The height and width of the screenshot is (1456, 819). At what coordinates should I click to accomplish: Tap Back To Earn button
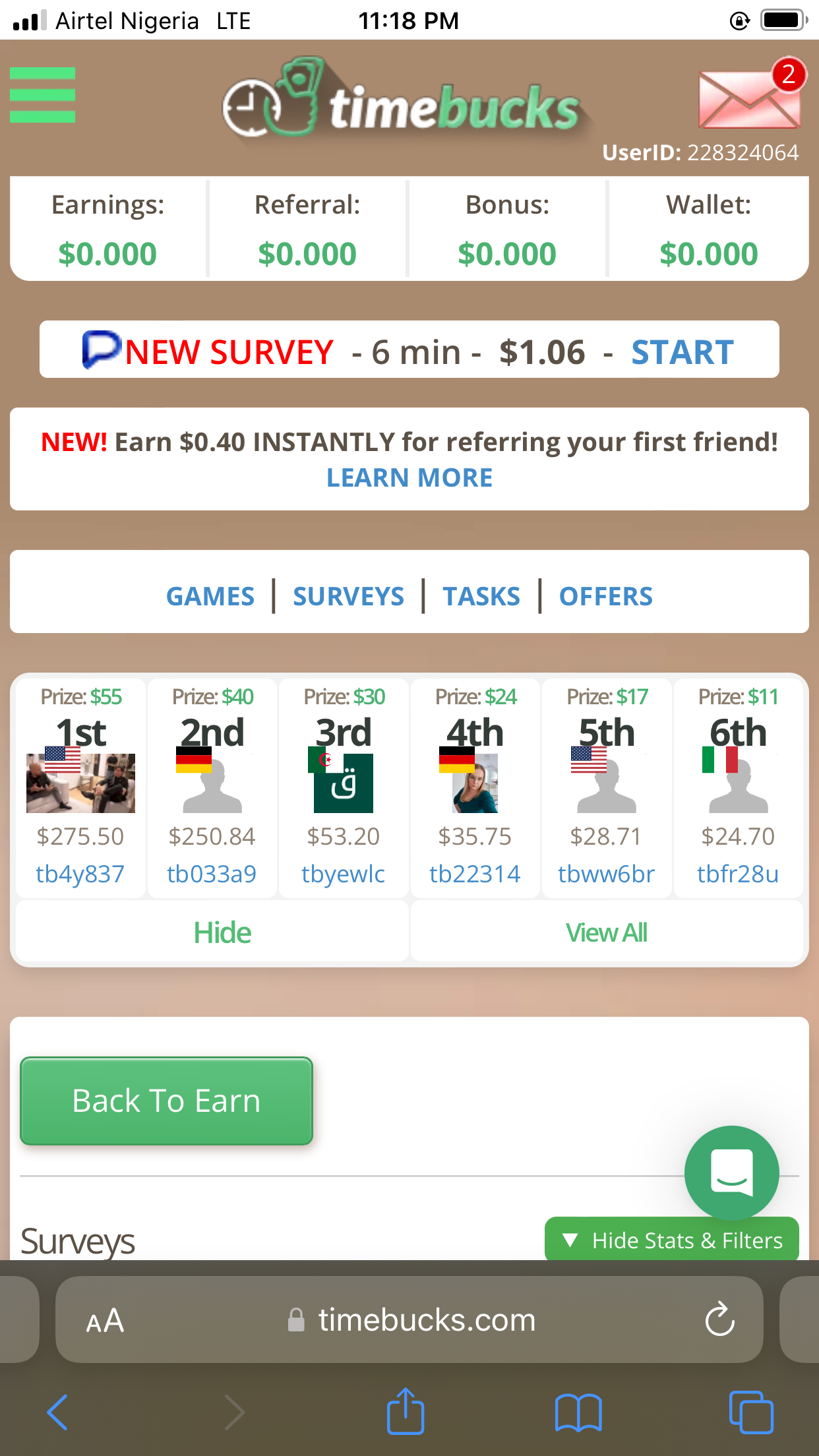point(166,1101)
